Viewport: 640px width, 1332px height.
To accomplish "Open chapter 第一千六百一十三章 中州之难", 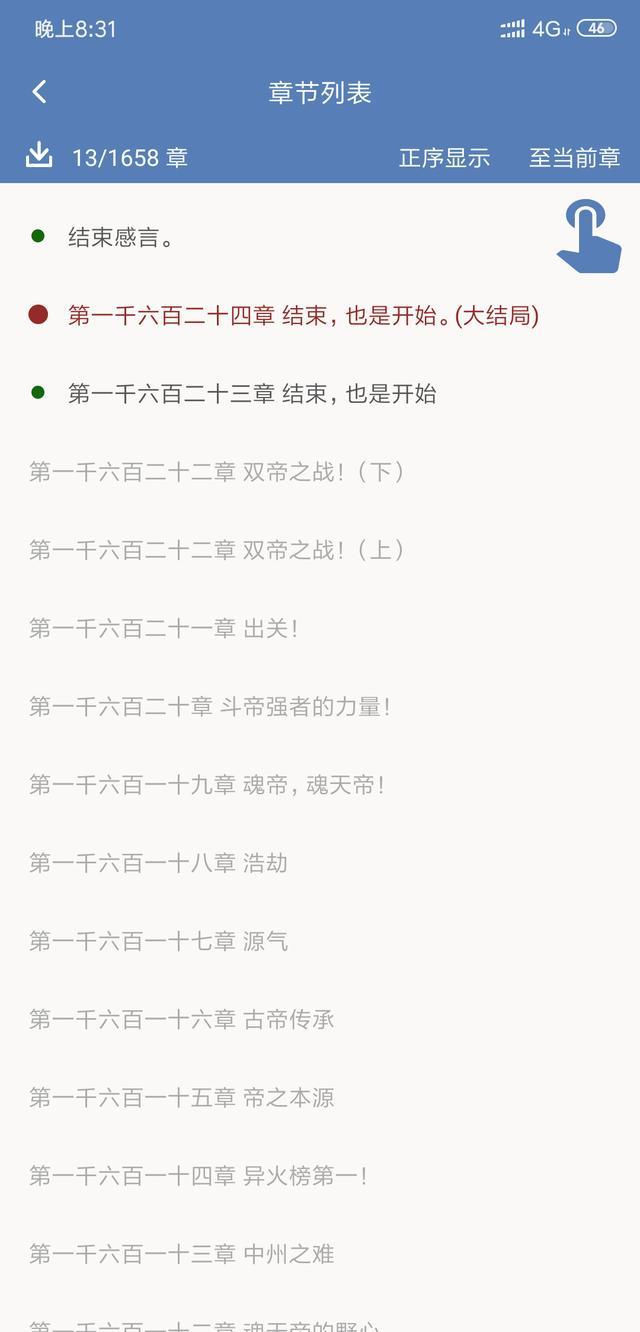I will point(320,1253).
